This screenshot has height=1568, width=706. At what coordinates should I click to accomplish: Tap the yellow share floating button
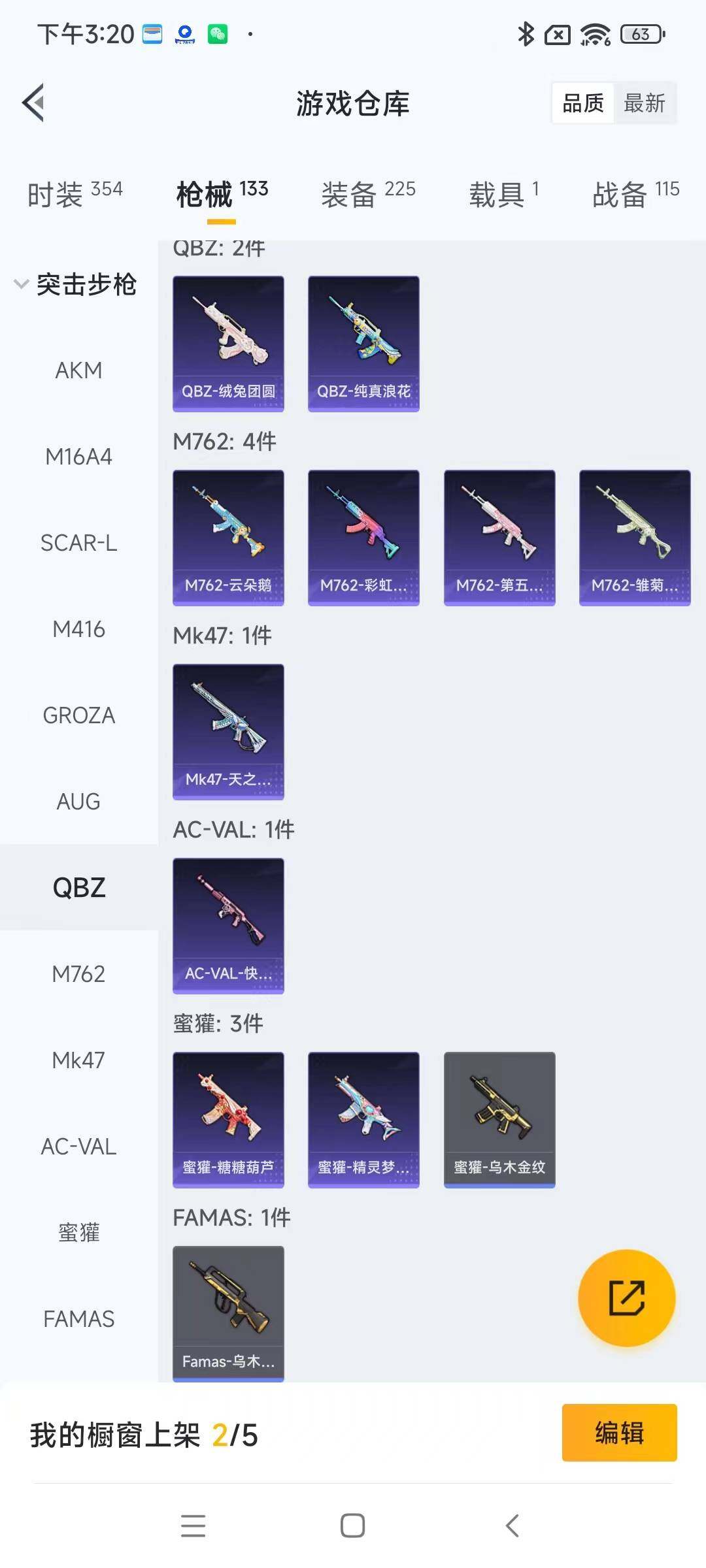pos(626,1298)
